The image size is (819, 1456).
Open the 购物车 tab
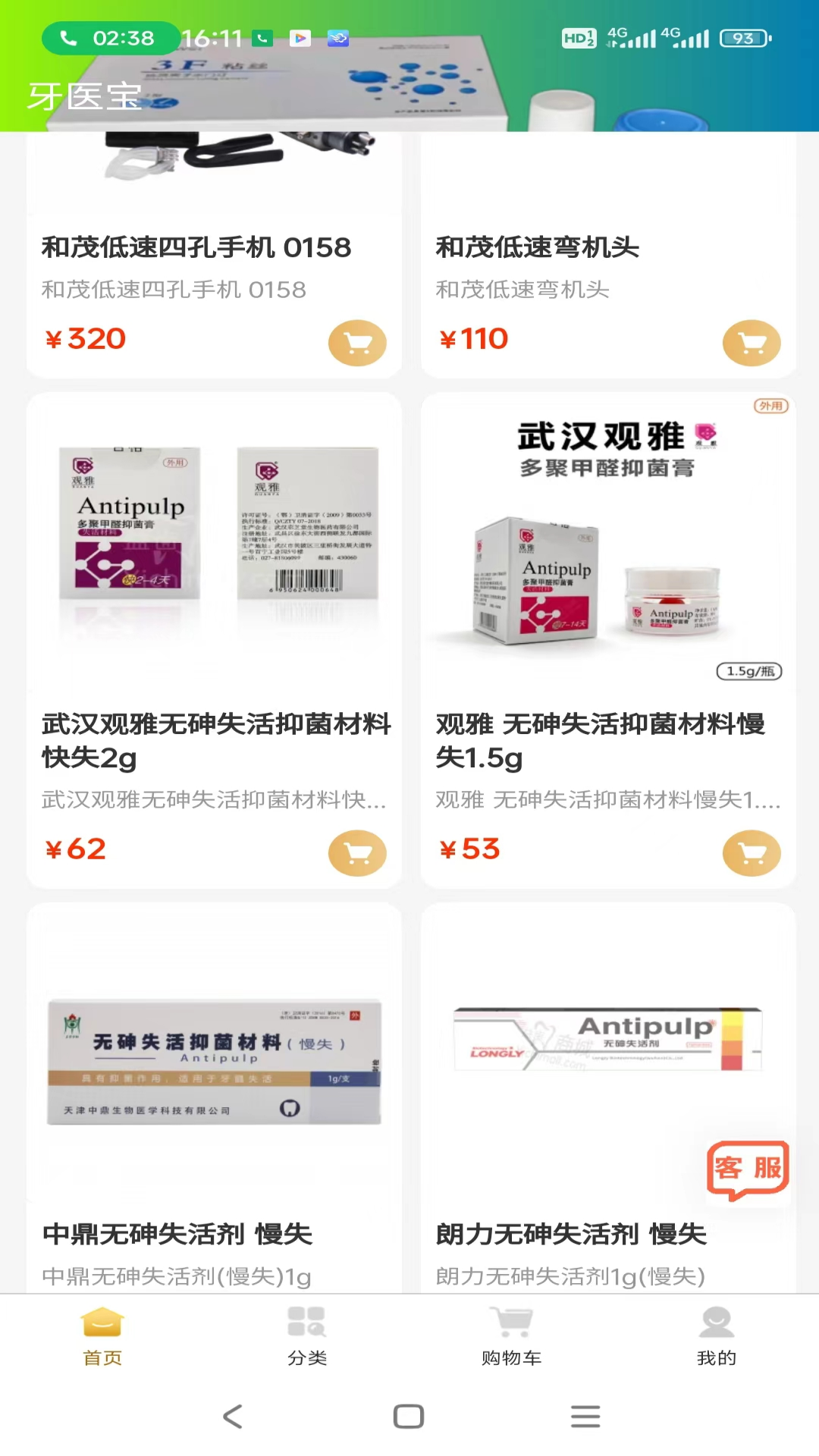pos(512,1336)
